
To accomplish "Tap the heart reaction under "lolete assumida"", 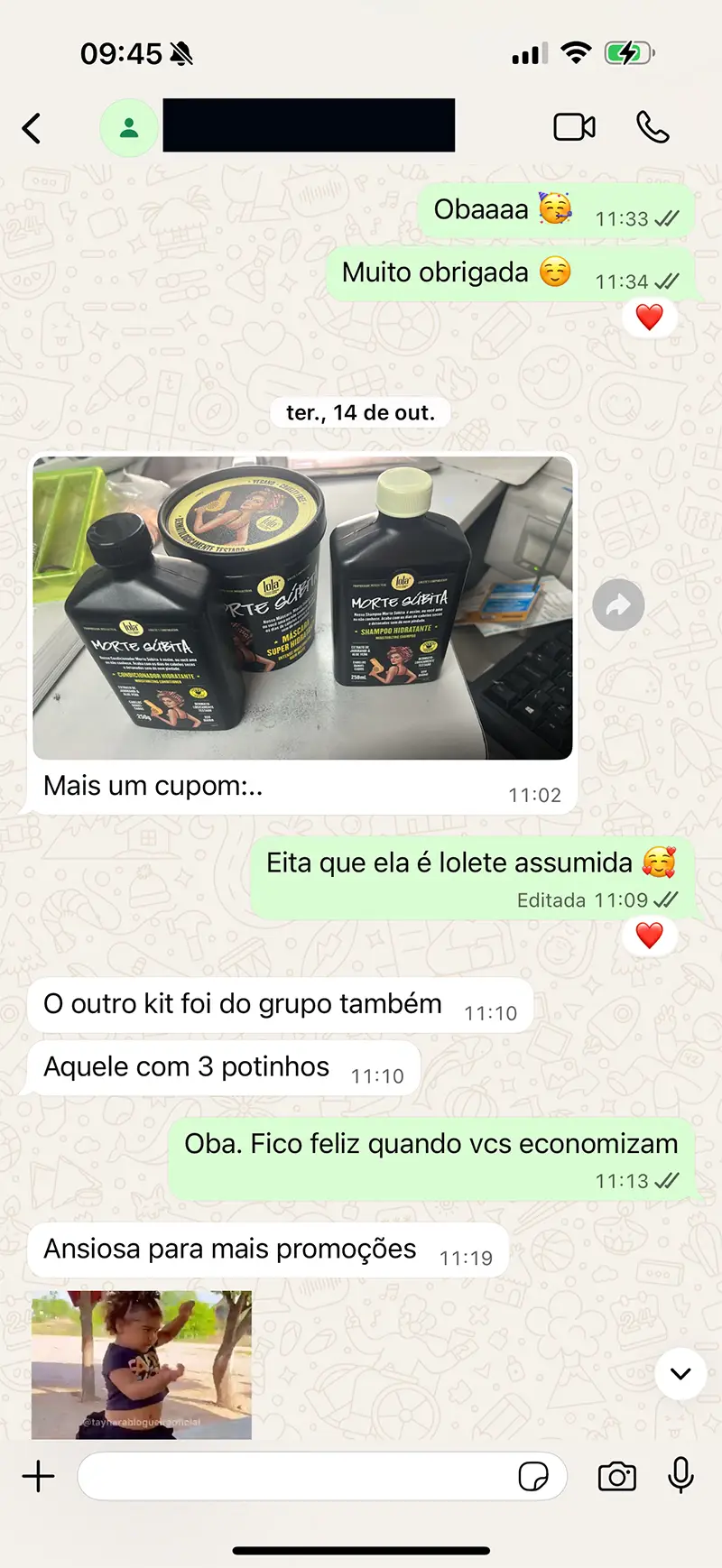I will (650, 936).
